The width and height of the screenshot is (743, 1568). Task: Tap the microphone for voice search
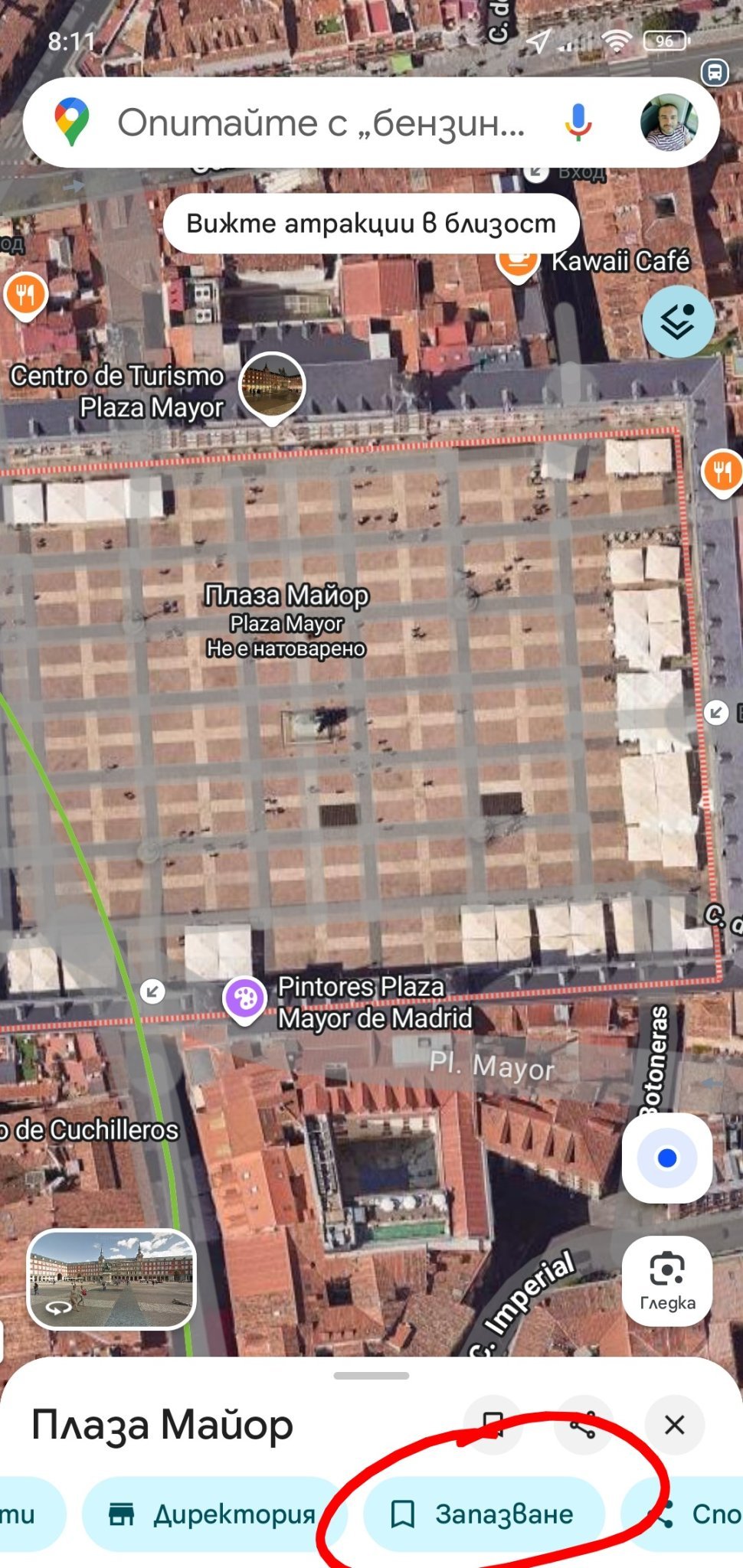pos(578,122)
